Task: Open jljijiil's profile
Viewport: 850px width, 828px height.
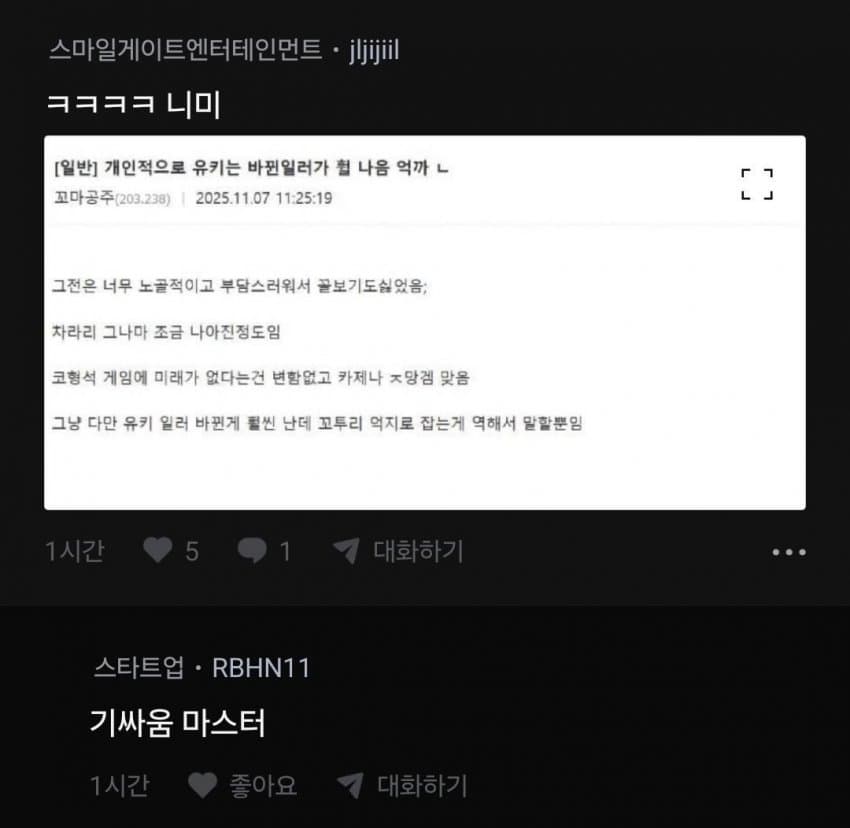Action: (374, 51)
